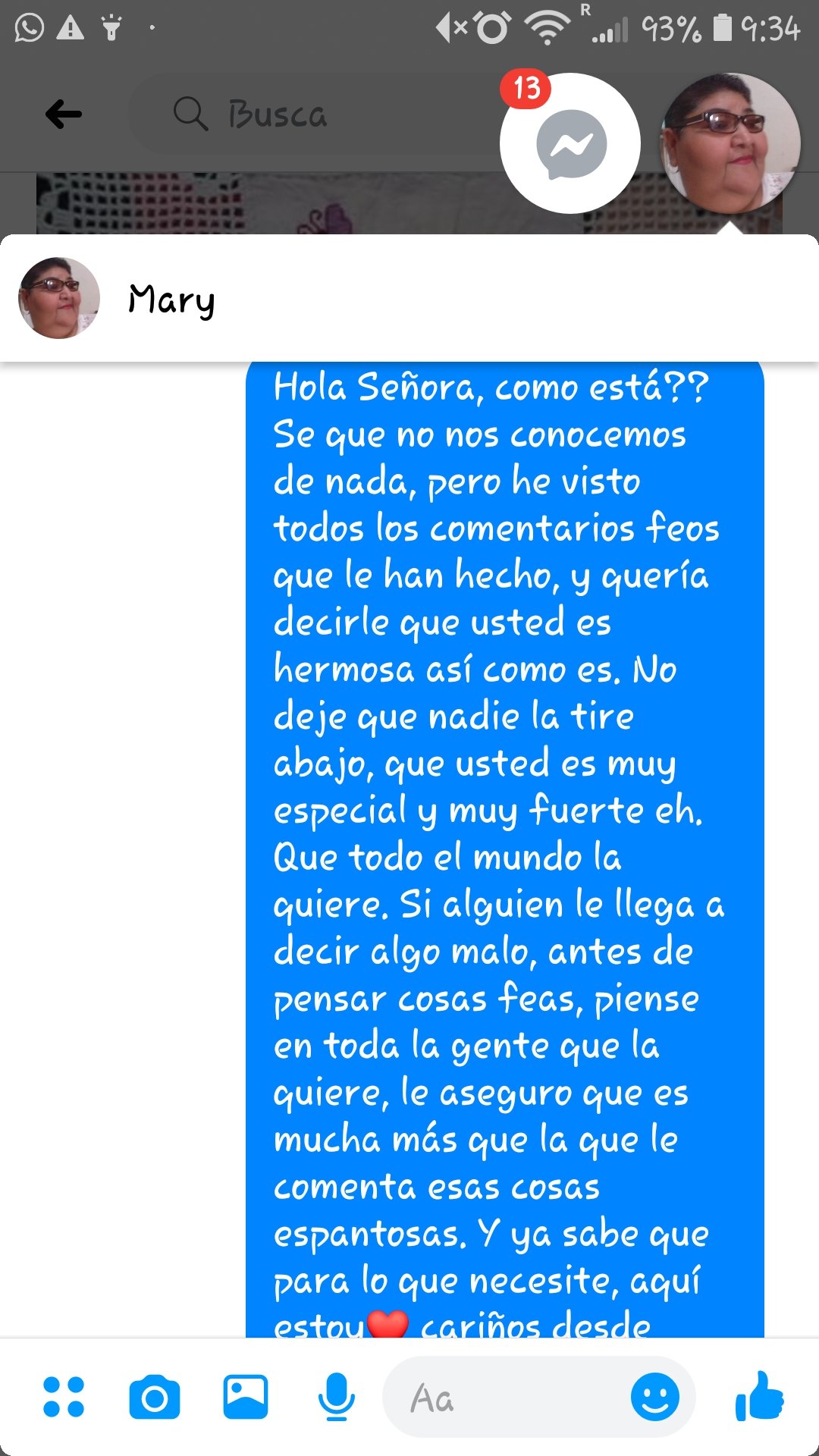Open the emoji smiley picker
Image resolution: width=819 pixels, height=1456 pixels.
[x=655, y=1397]
